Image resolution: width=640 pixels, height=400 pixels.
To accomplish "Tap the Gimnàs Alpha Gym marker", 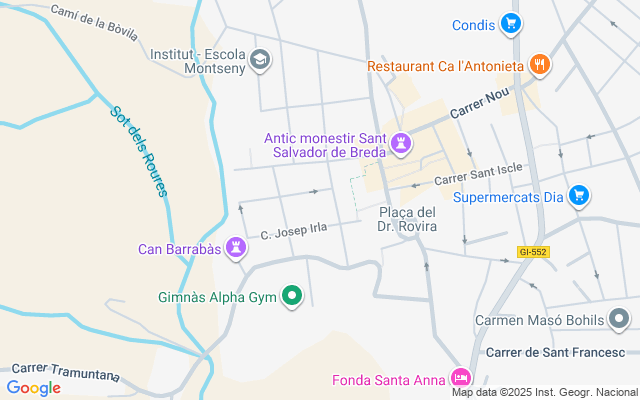I will (292, 296).
